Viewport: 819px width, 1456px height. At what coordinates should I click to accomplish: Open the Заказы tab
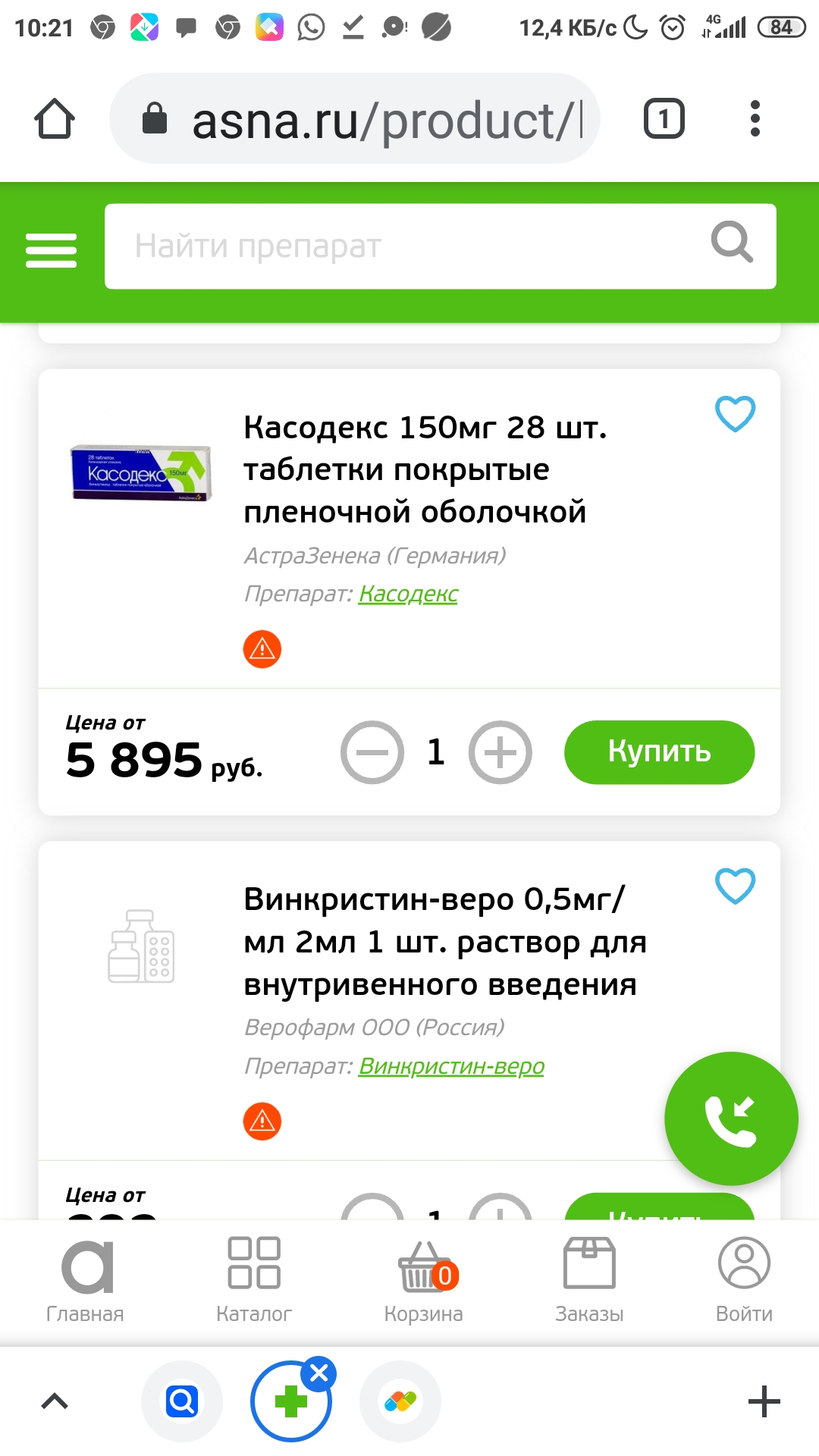point(589,1279)
